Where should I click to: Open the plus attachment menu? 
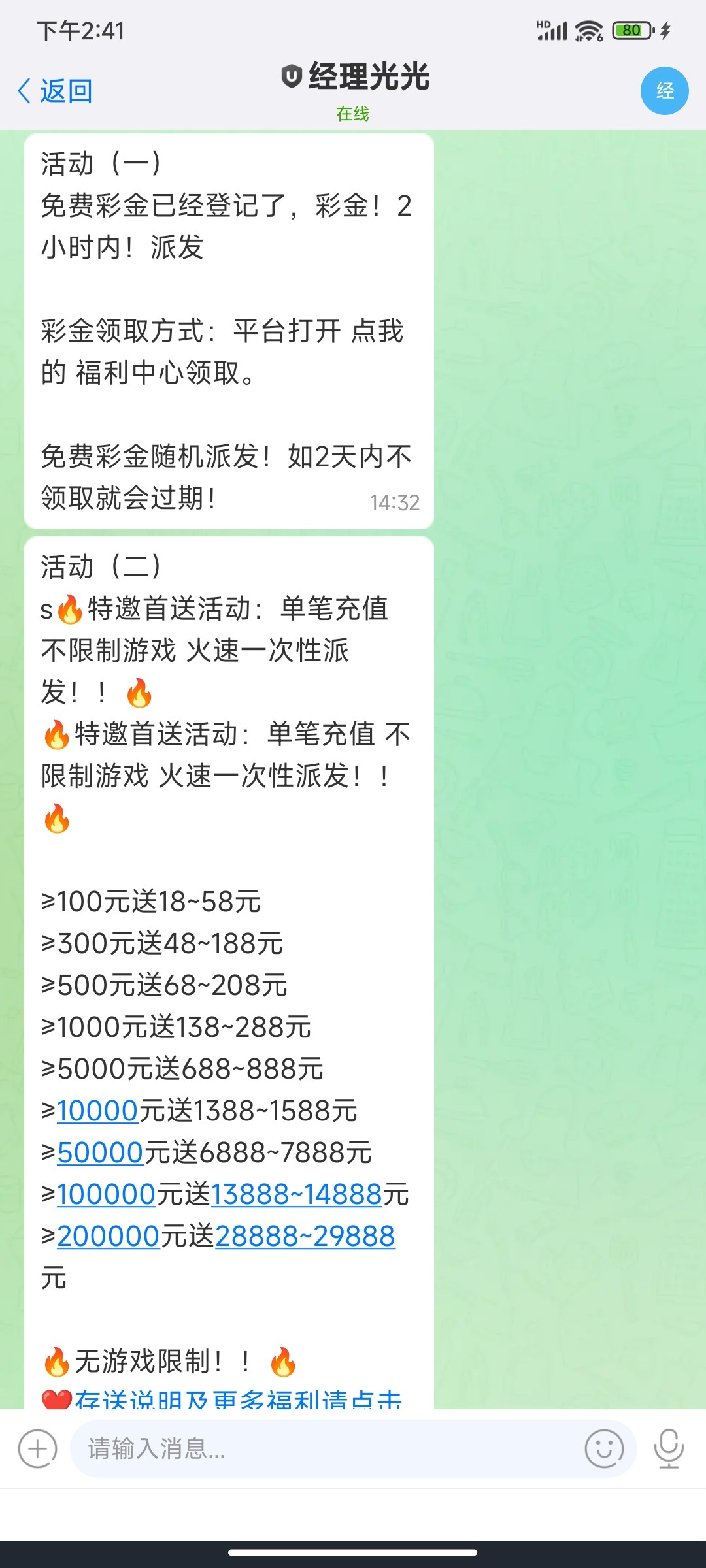(37, 1449)
